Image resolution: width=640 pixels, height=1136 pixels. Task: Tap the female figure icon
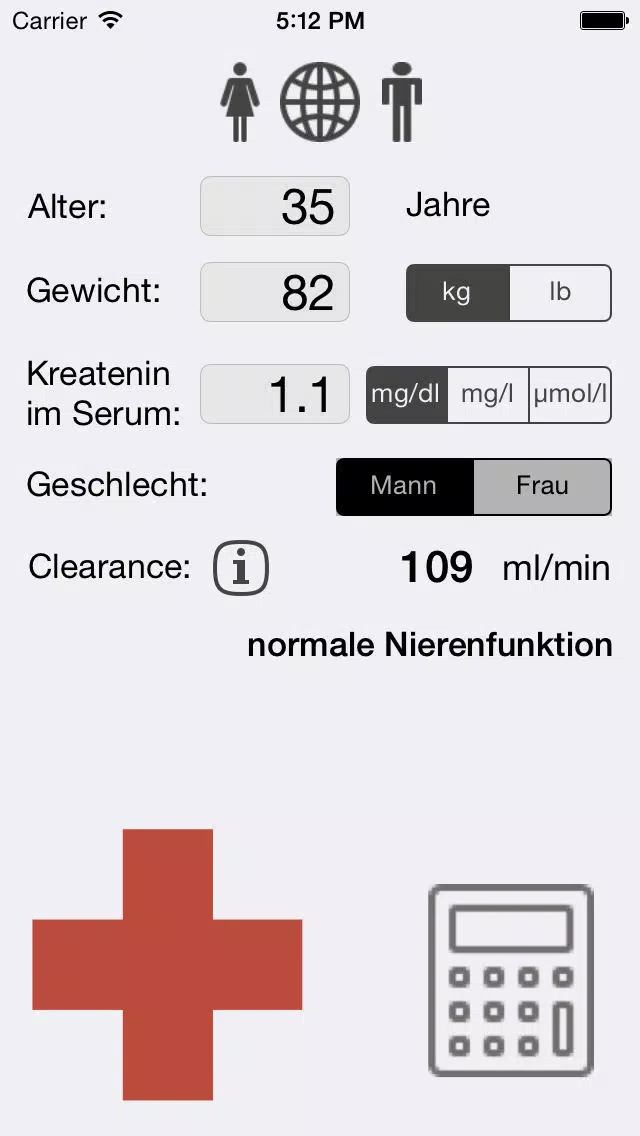click(240, 102)
